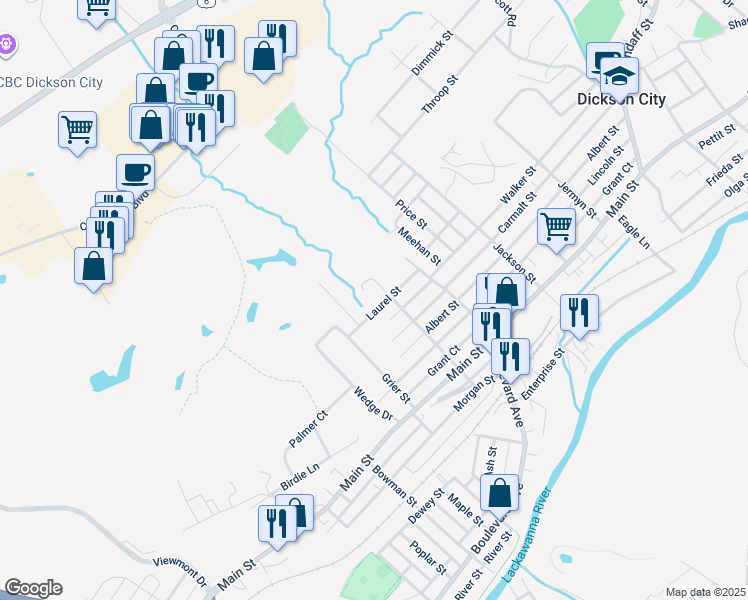The height and width of the screenshot is (600, 748).
Task: Tap the restaurant marker on Main St near Birdie Ln
Action: [x=277, y=527]
